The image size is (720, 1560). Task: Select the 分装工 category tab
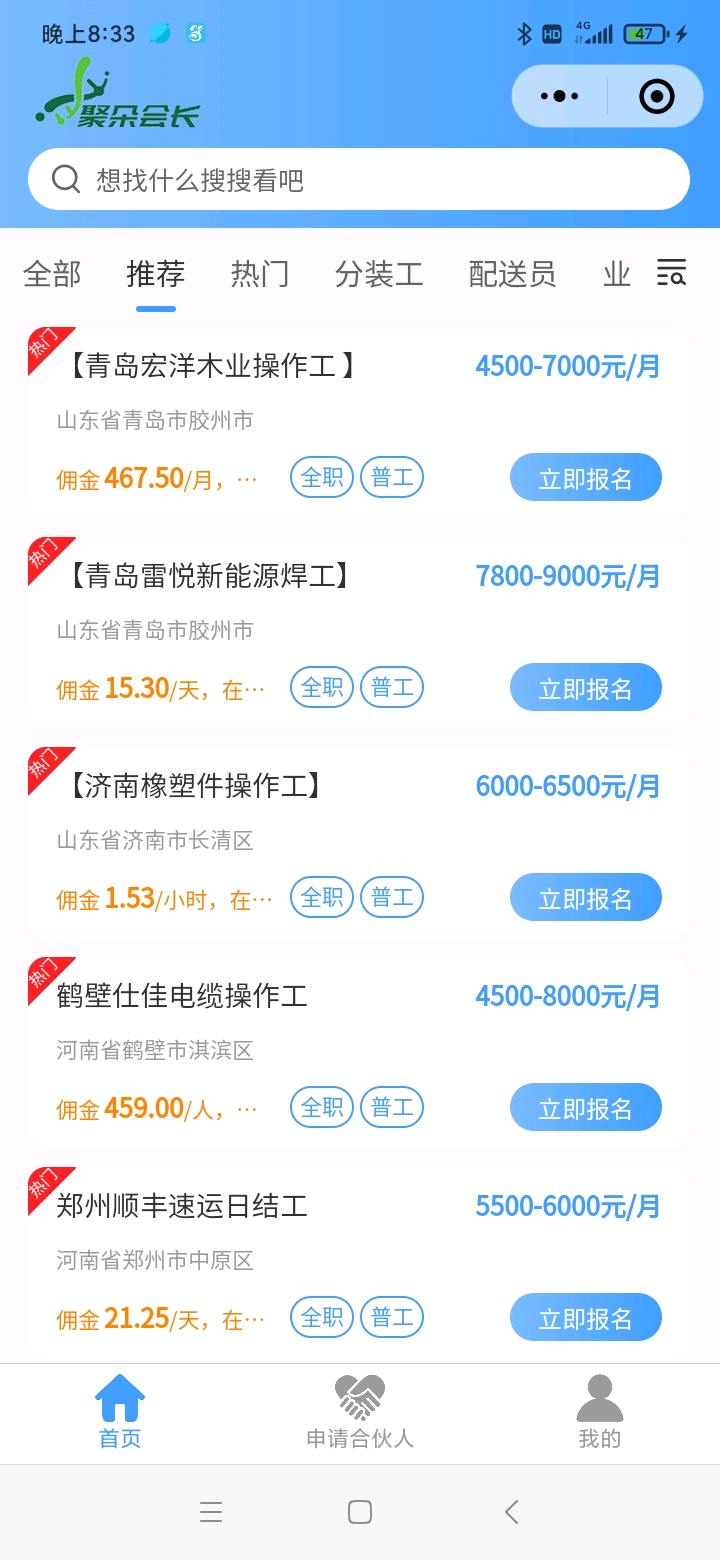point(379,274)
